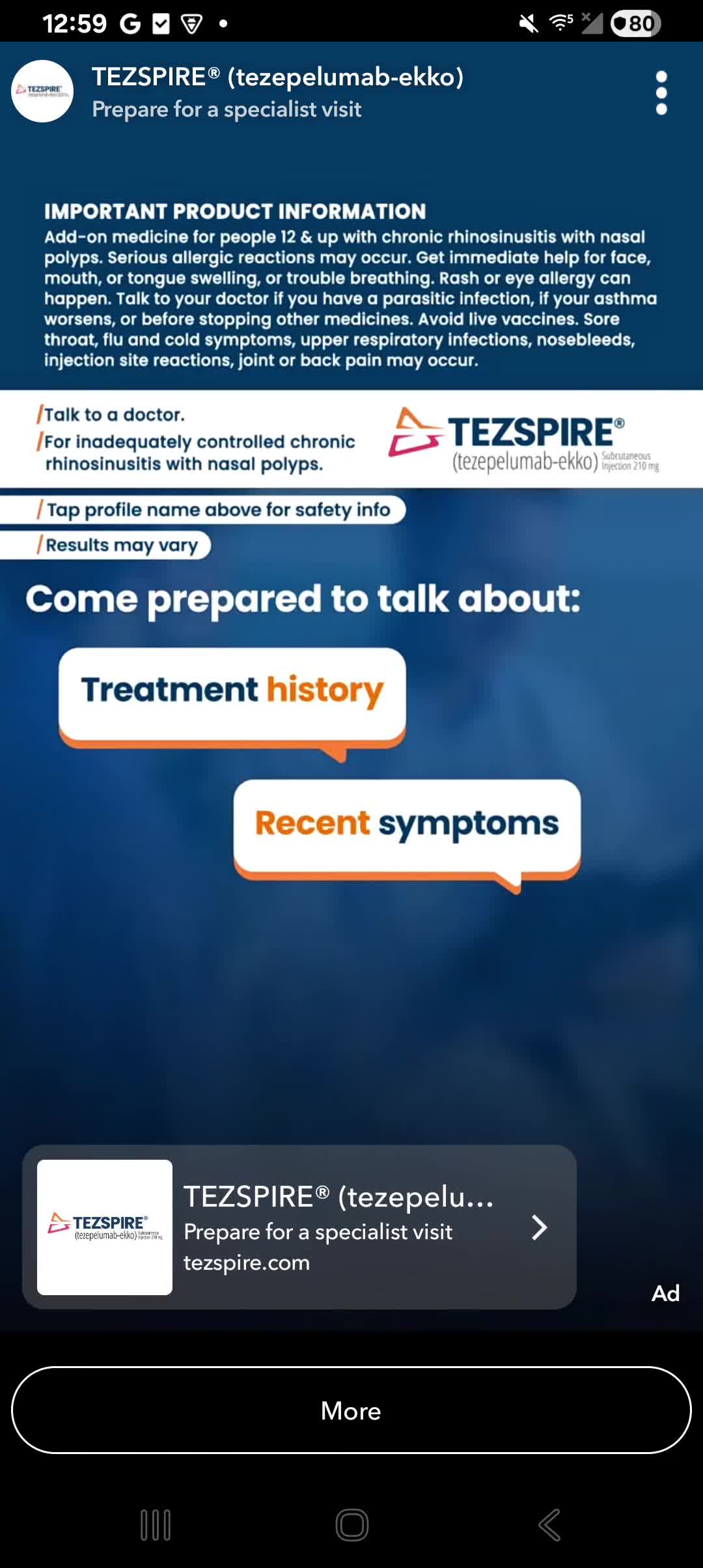
Task: Tap the TEZSPIRE profile avatar
Action: [x=42, y=91]
